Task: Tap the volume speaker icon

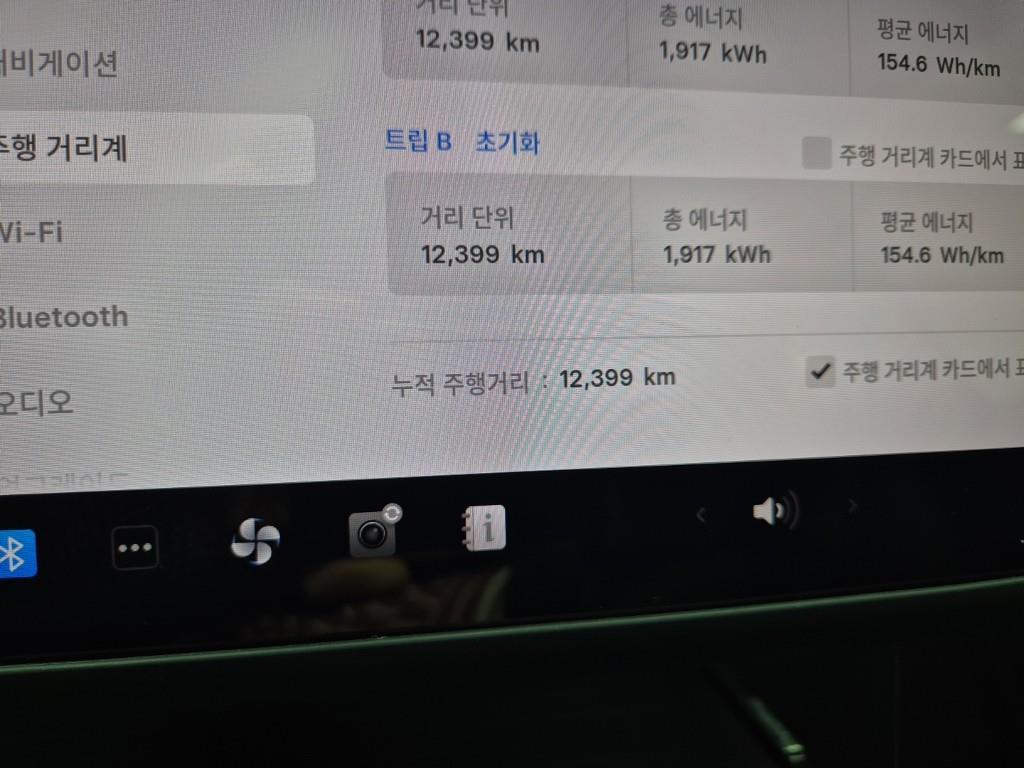Action: [773, 512]
